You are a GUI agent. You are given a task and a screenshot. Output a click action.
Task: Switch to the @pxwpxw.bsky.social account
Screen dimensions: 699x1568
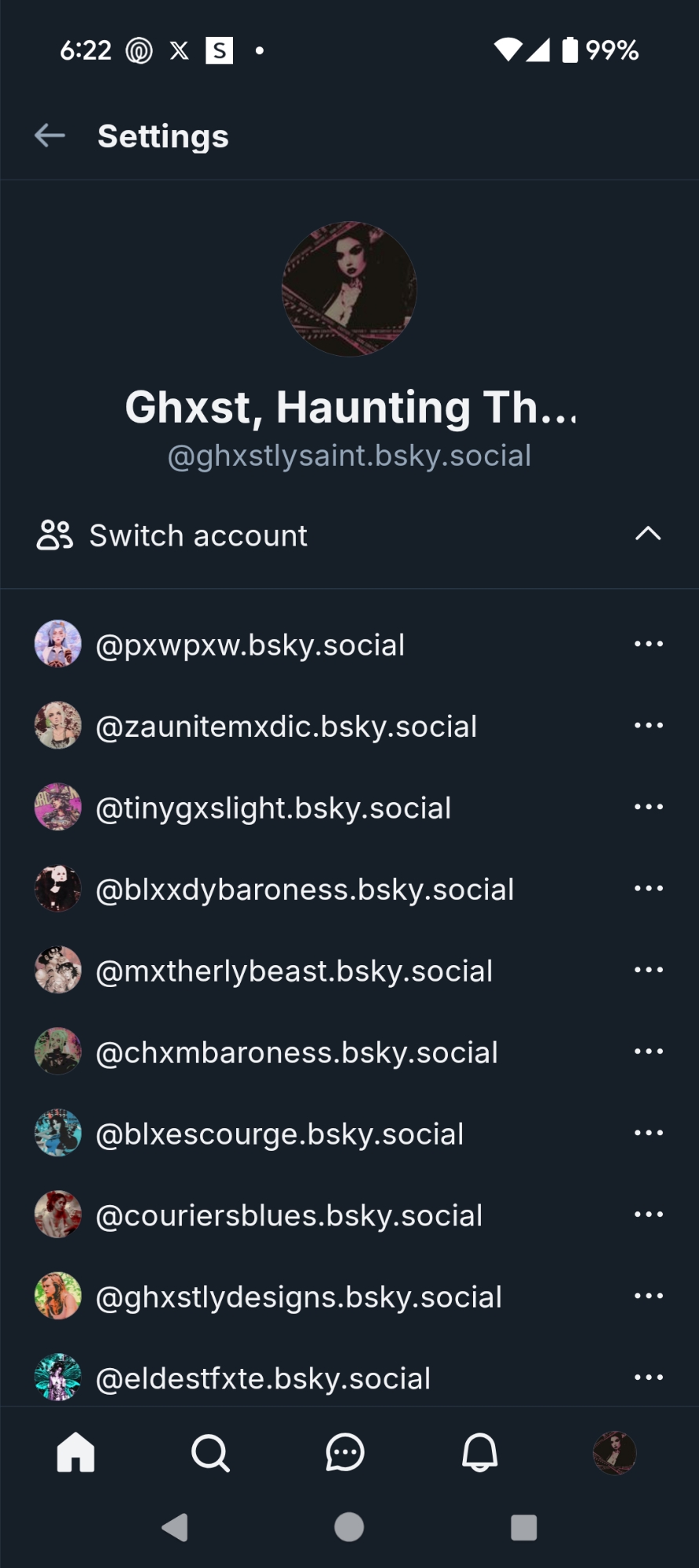(x=249, y=645)
